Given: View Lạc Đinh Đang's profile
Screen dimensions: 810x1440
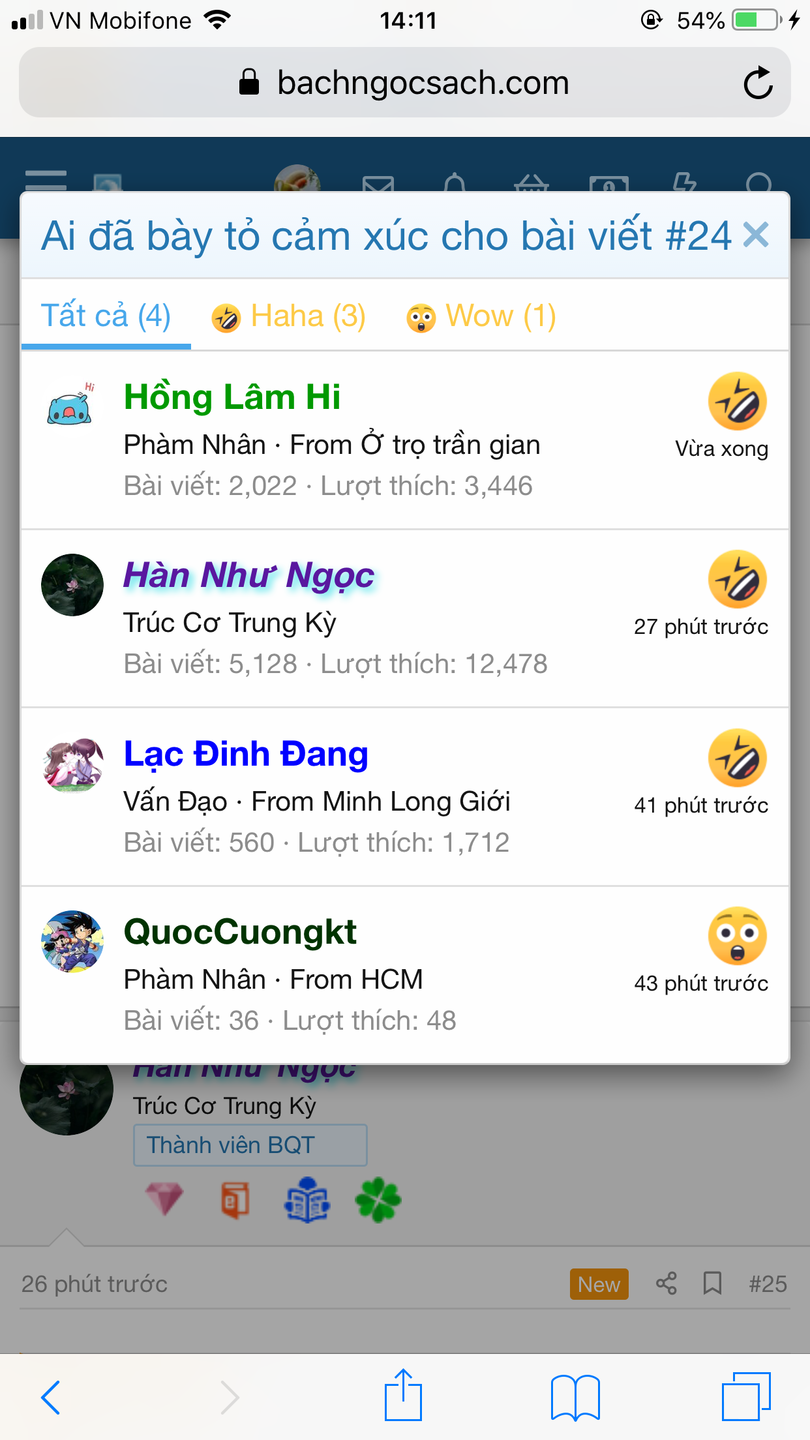Looking at the screenshot, I should click(x=246, y=754).
